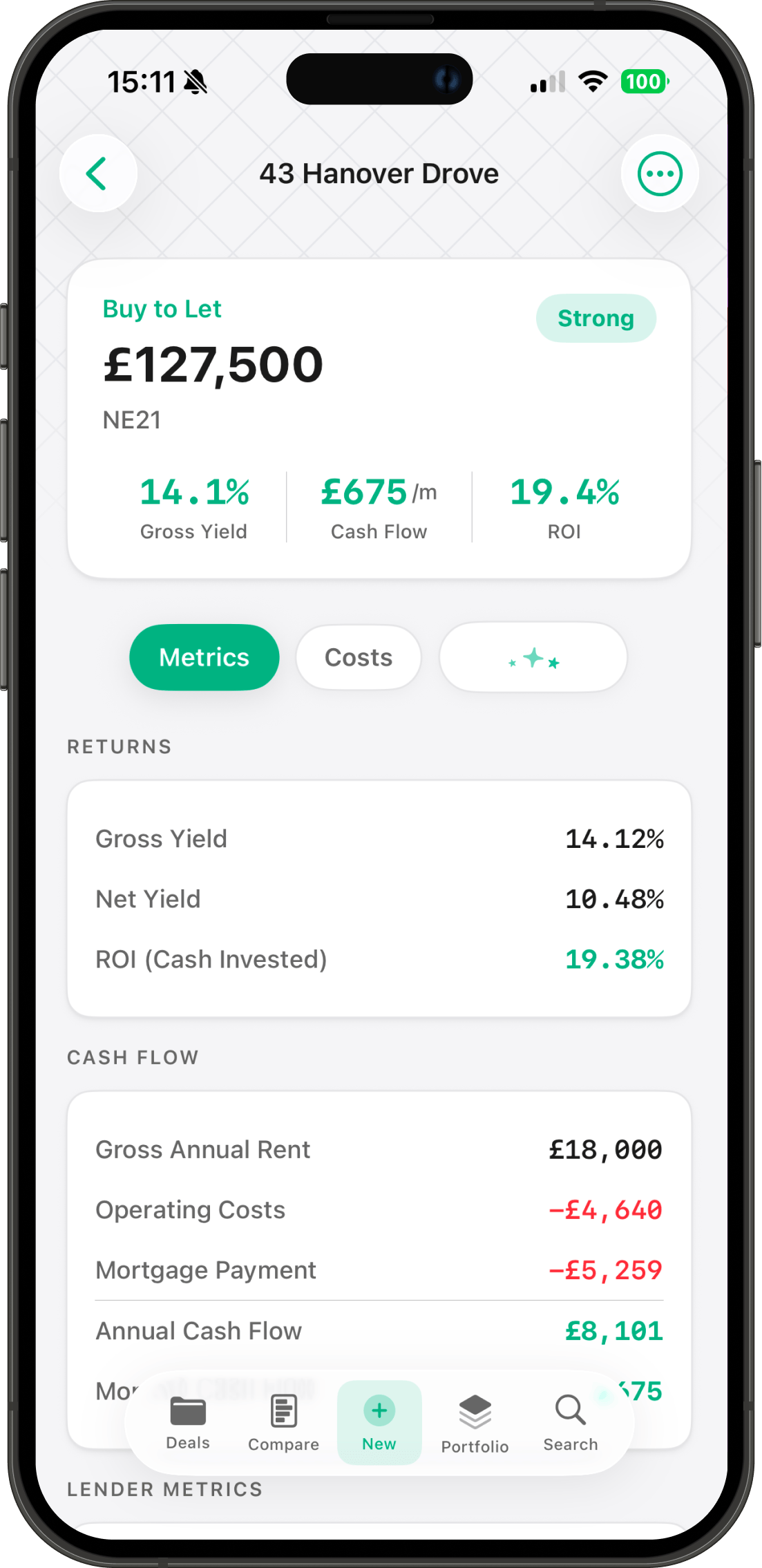The height and width of the screenshot is (1568, 762).
Task: Select the Gross Annual Rent row
Action: point(379,1149)
